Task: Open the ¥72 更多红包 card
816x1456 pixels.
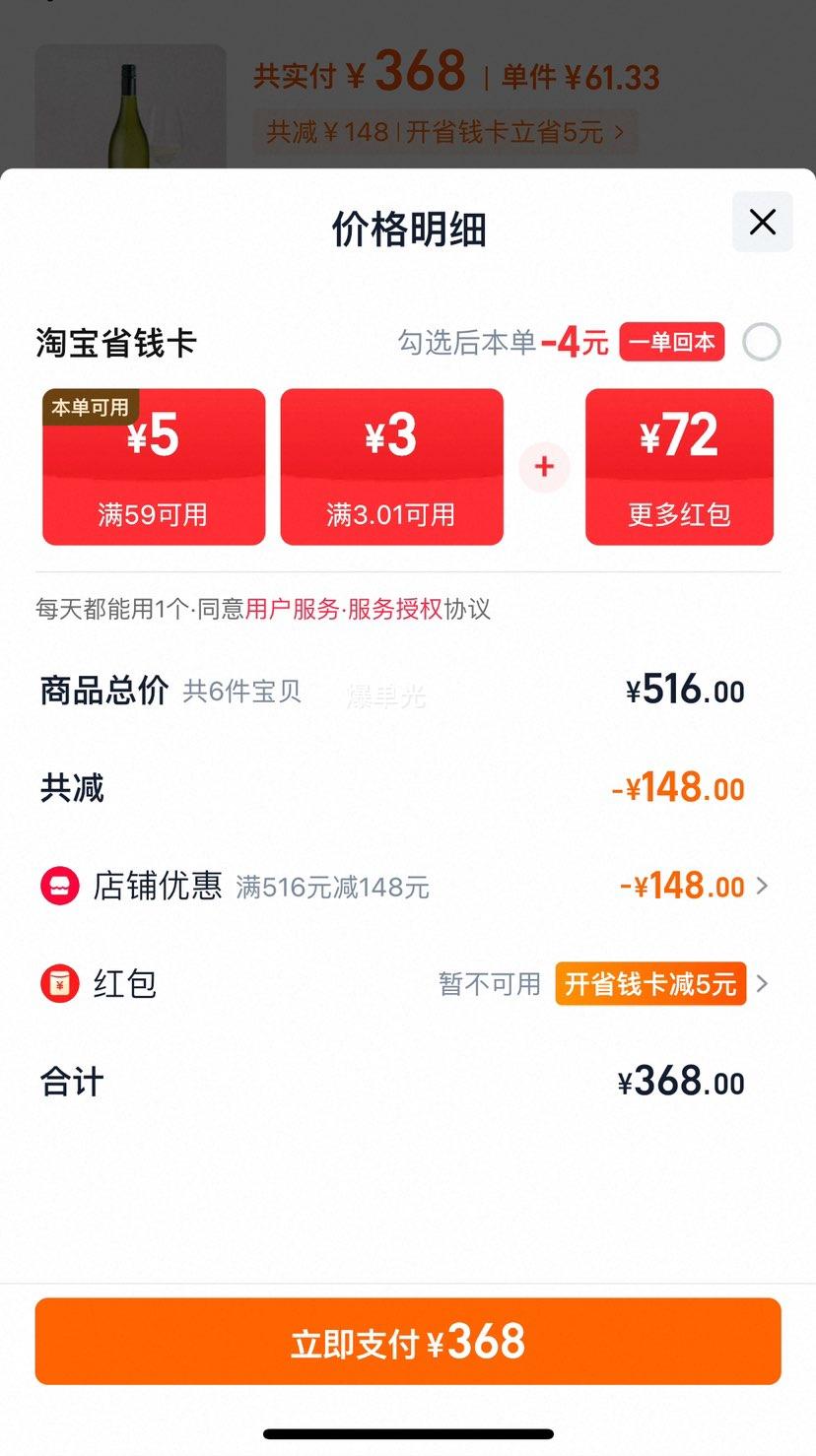Action: 679,467
